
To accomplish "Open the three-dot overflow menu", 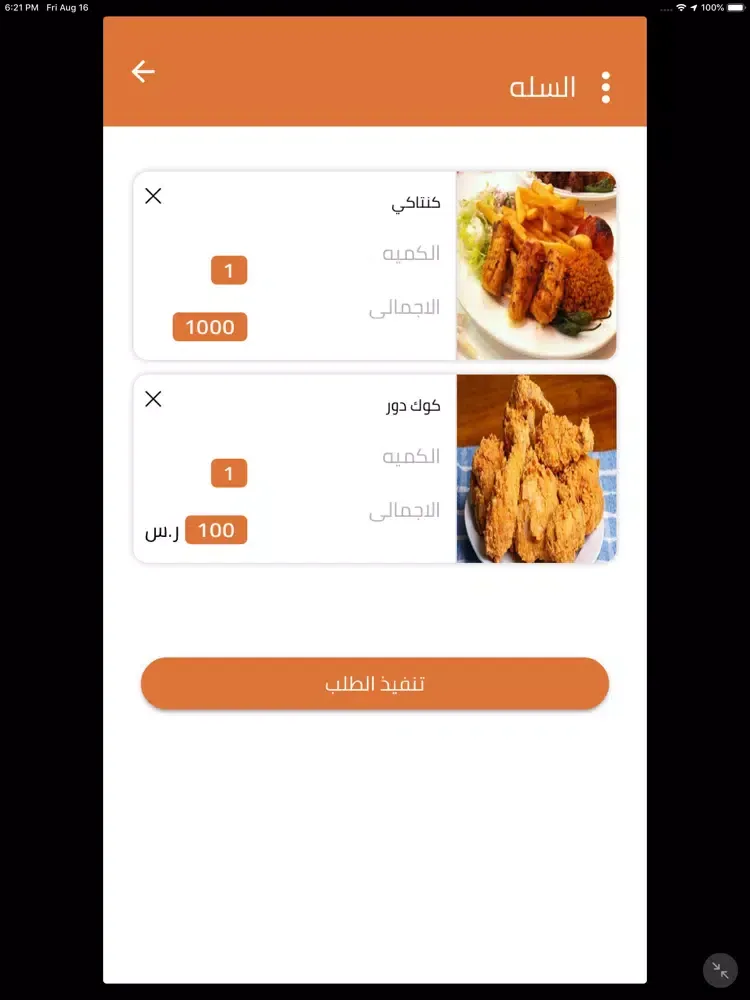I will 606,88.
